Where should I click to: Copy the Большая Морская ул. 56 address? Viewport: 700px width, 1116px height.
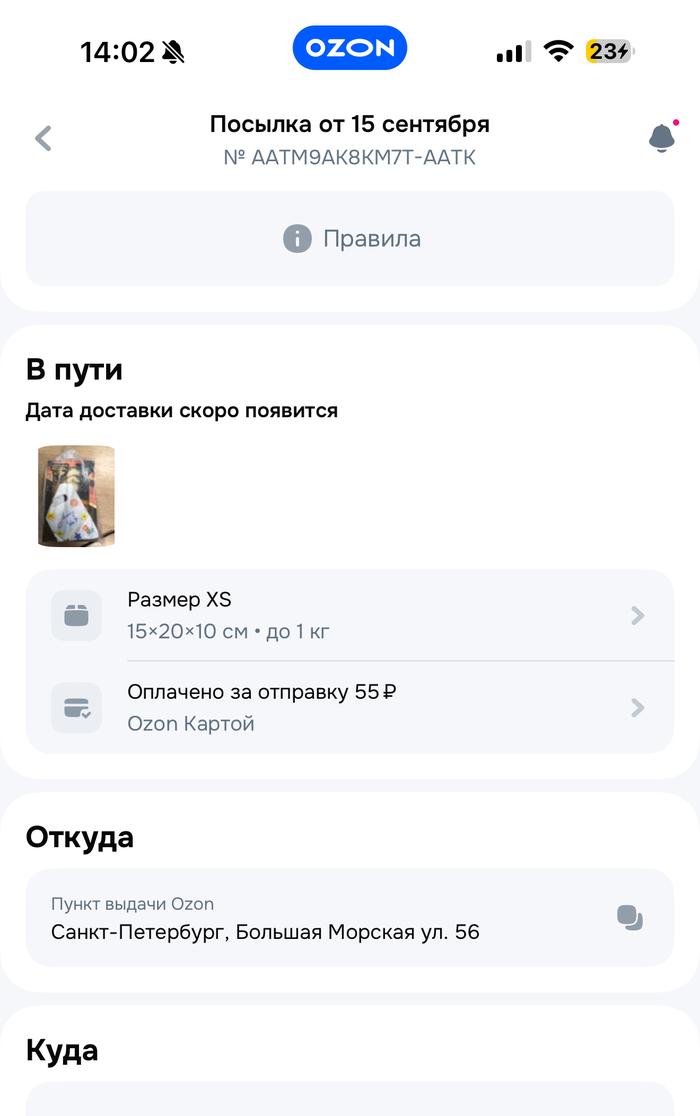click(629, 918)
